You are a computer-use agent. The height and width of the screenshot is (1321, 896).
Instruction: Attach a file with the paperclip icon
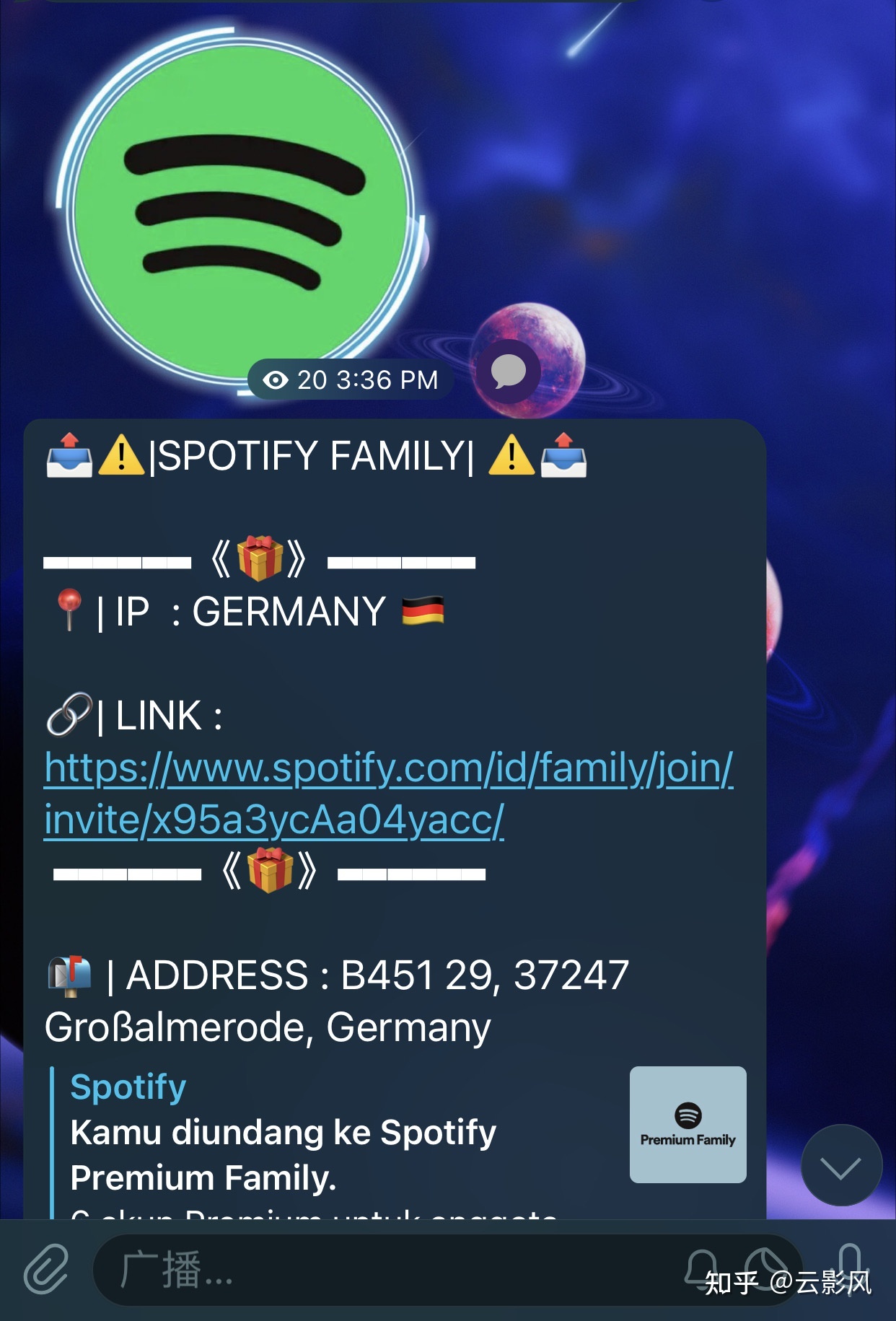(x=46, y=1268)
